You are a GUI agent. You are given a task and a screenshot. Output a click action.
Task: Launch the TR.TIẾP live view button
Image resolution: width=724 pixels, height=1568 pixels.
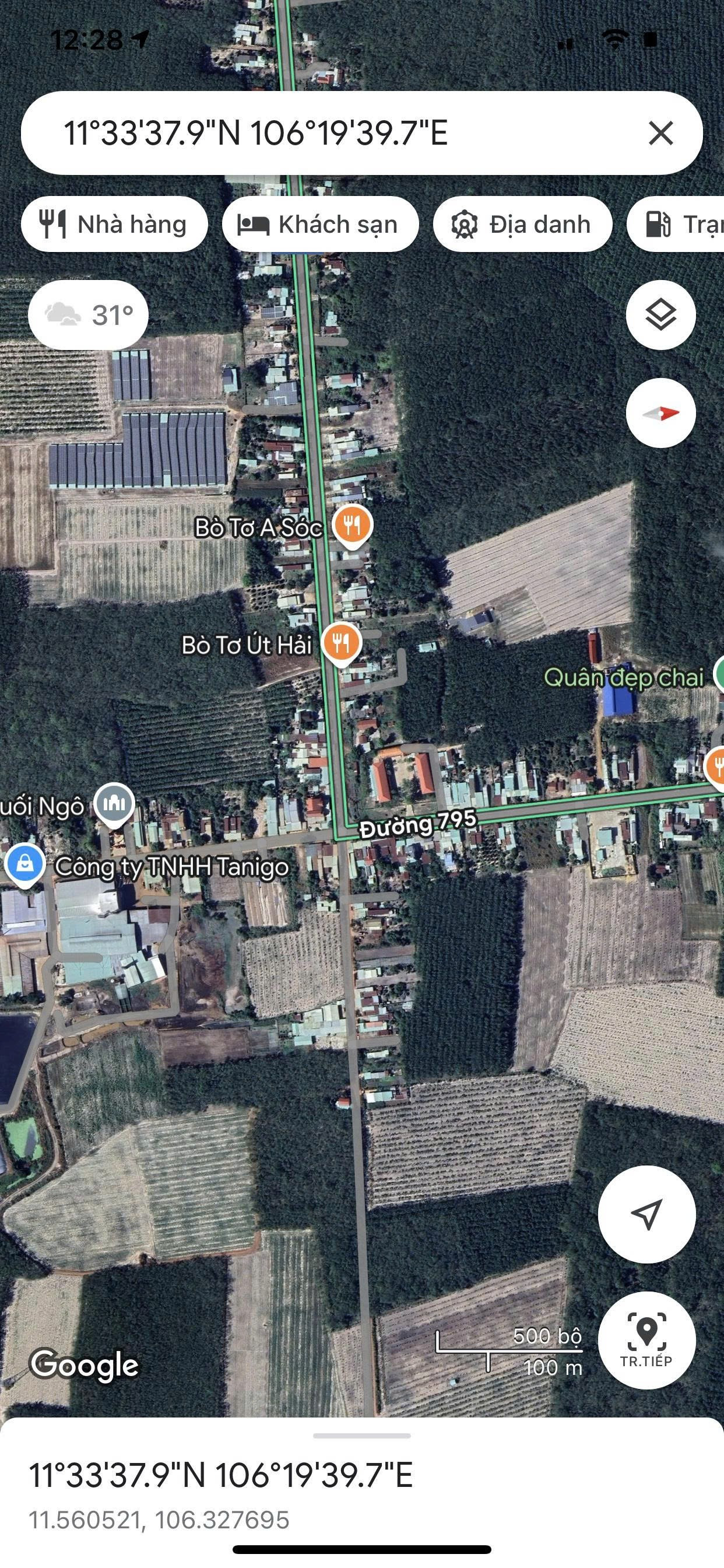click(646, 1340)
